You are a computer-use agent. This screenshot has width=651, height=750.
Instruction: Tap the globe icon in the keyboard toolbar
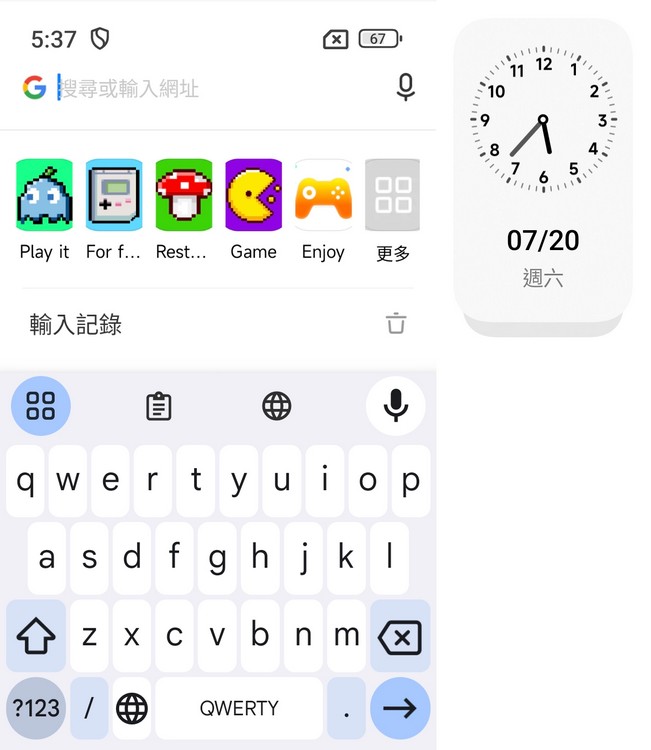pyautogui.click(x=276, y=406)
